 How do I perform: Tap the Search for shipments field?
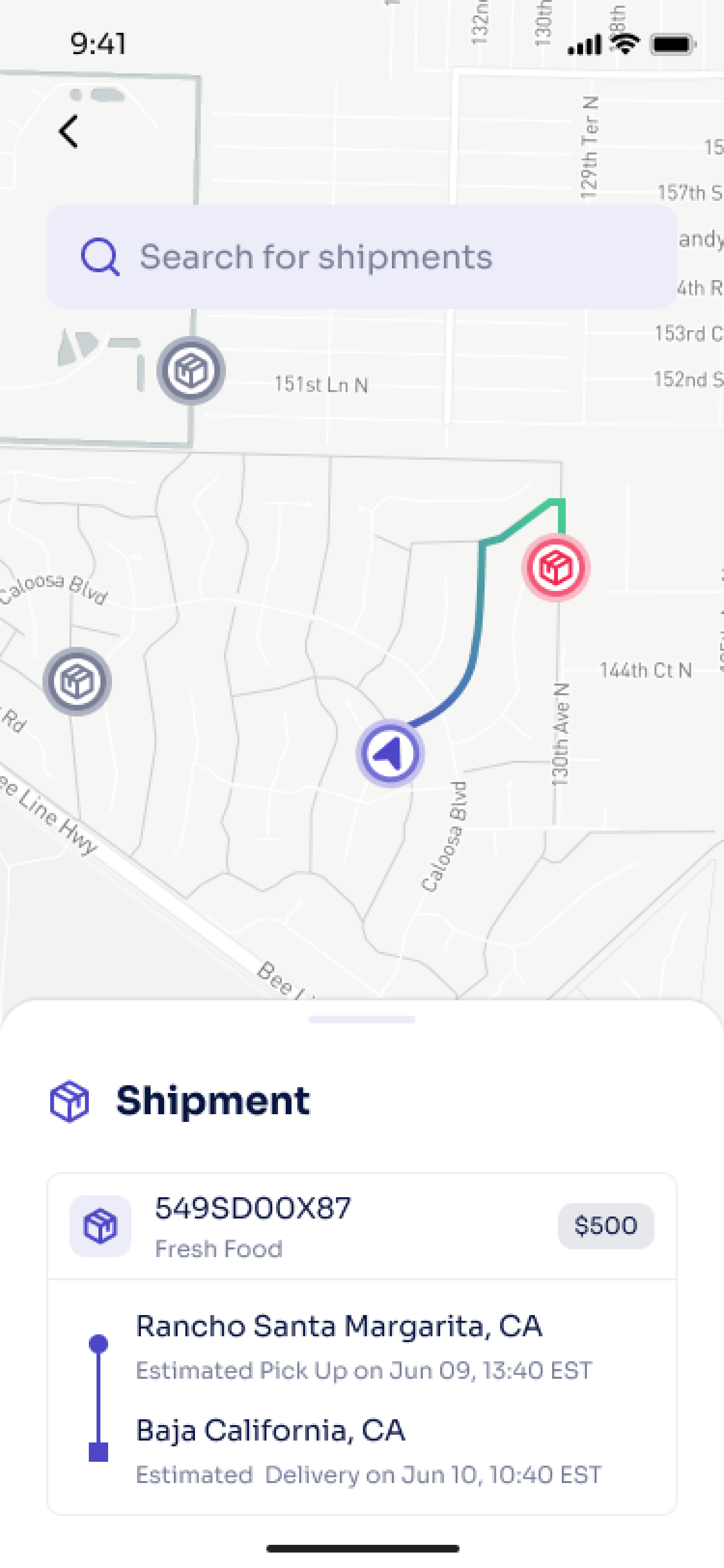click(x=362, y=256)
